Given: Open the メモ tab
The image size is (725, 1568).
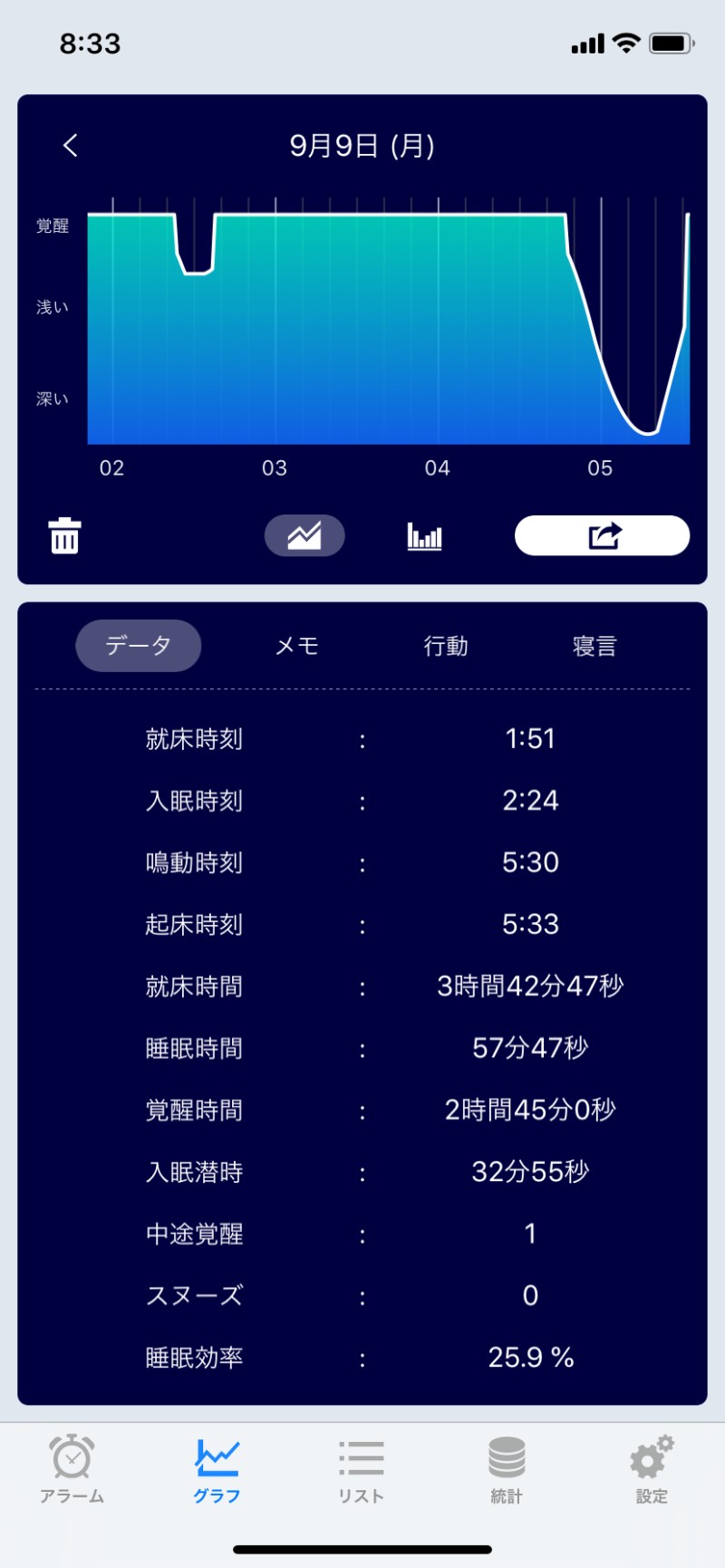Looking at the screenshot, I should (297, 646).
